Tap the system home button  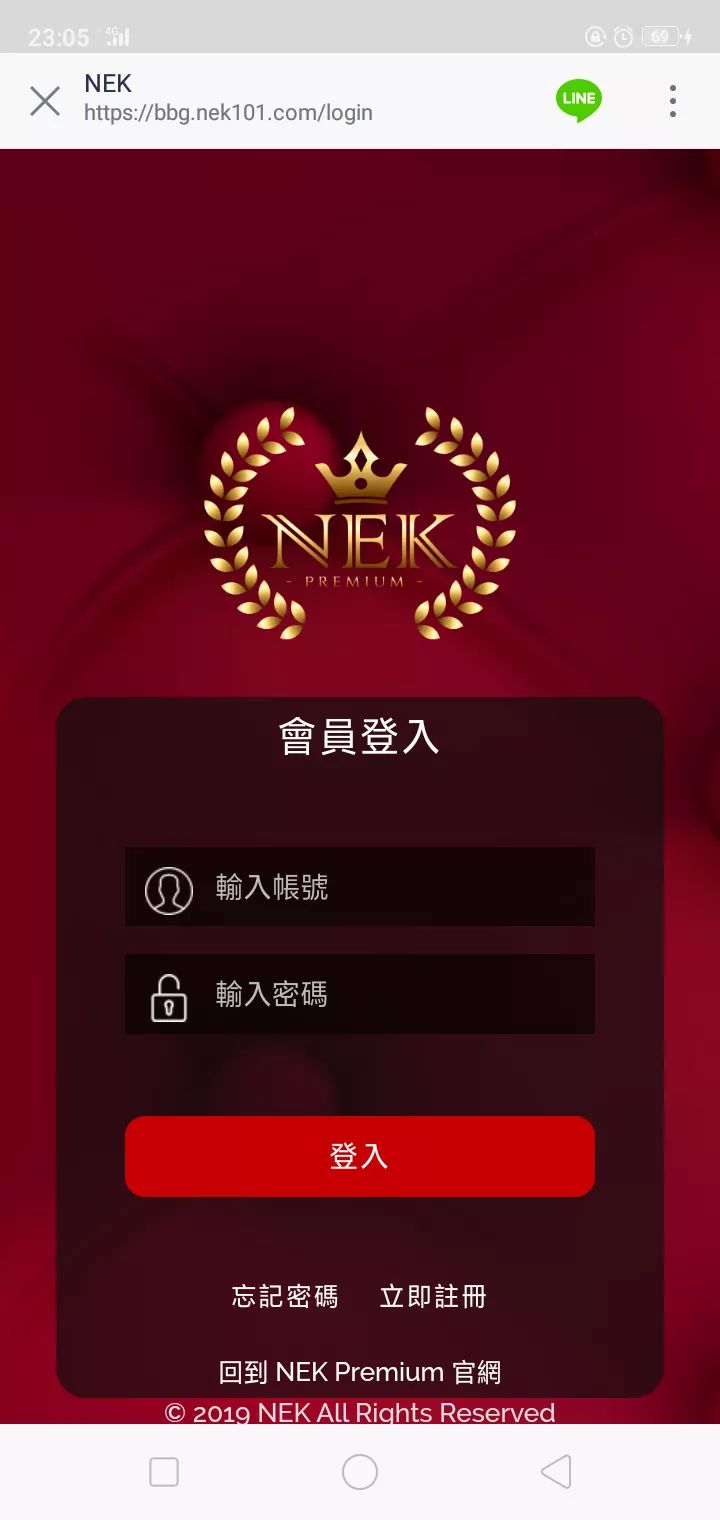point(360,1472)
